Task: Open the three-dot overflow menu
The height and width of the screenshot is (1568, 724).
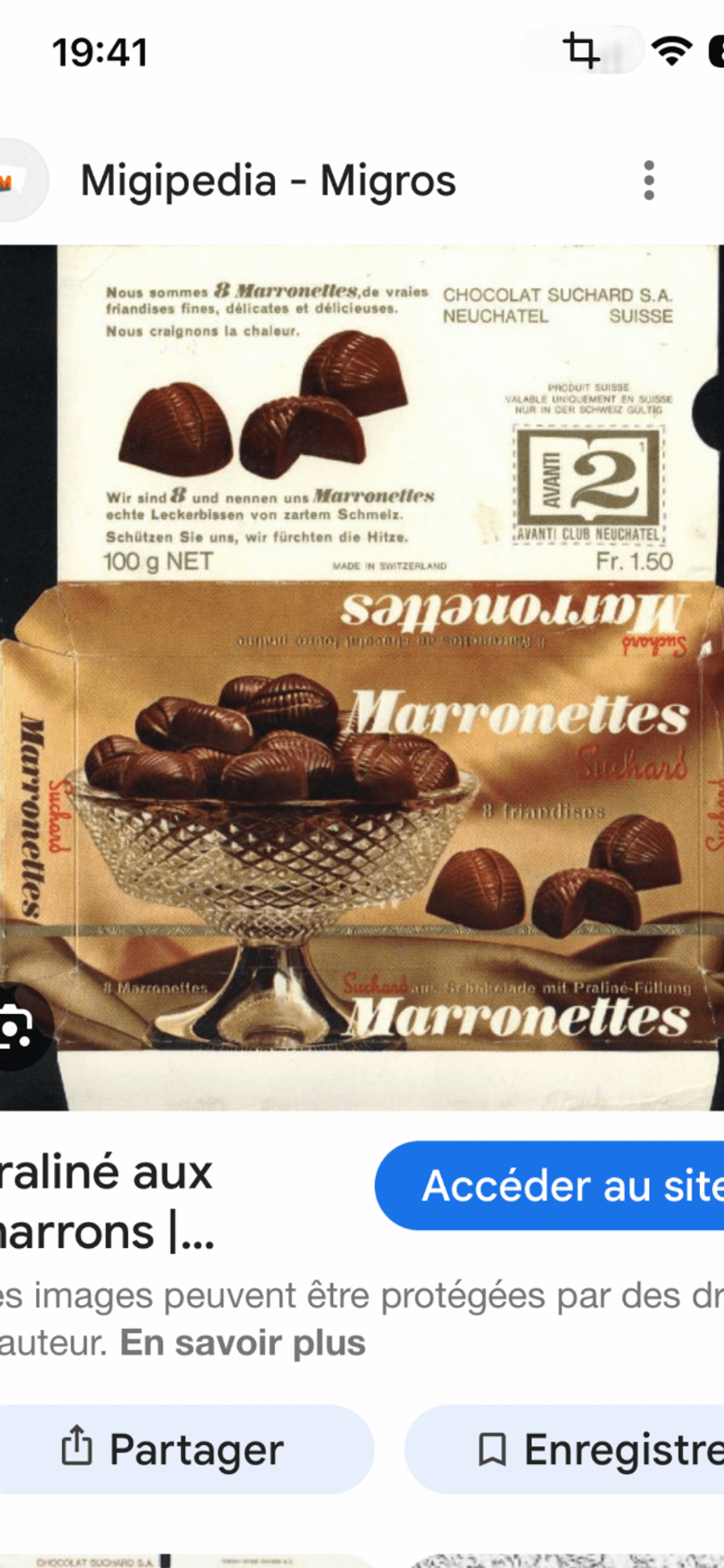Action: 648,180
